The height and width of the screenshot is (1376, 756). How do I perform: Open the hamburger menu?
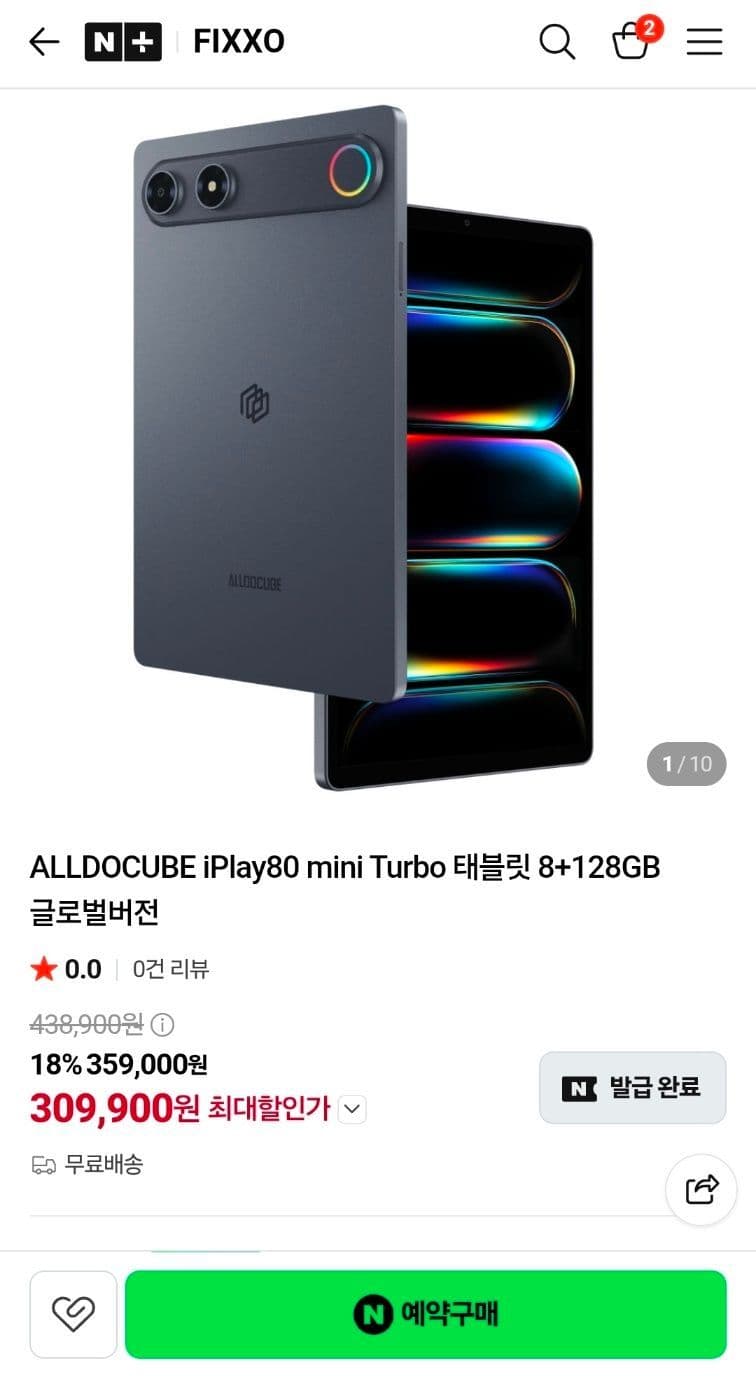(704, 42)
